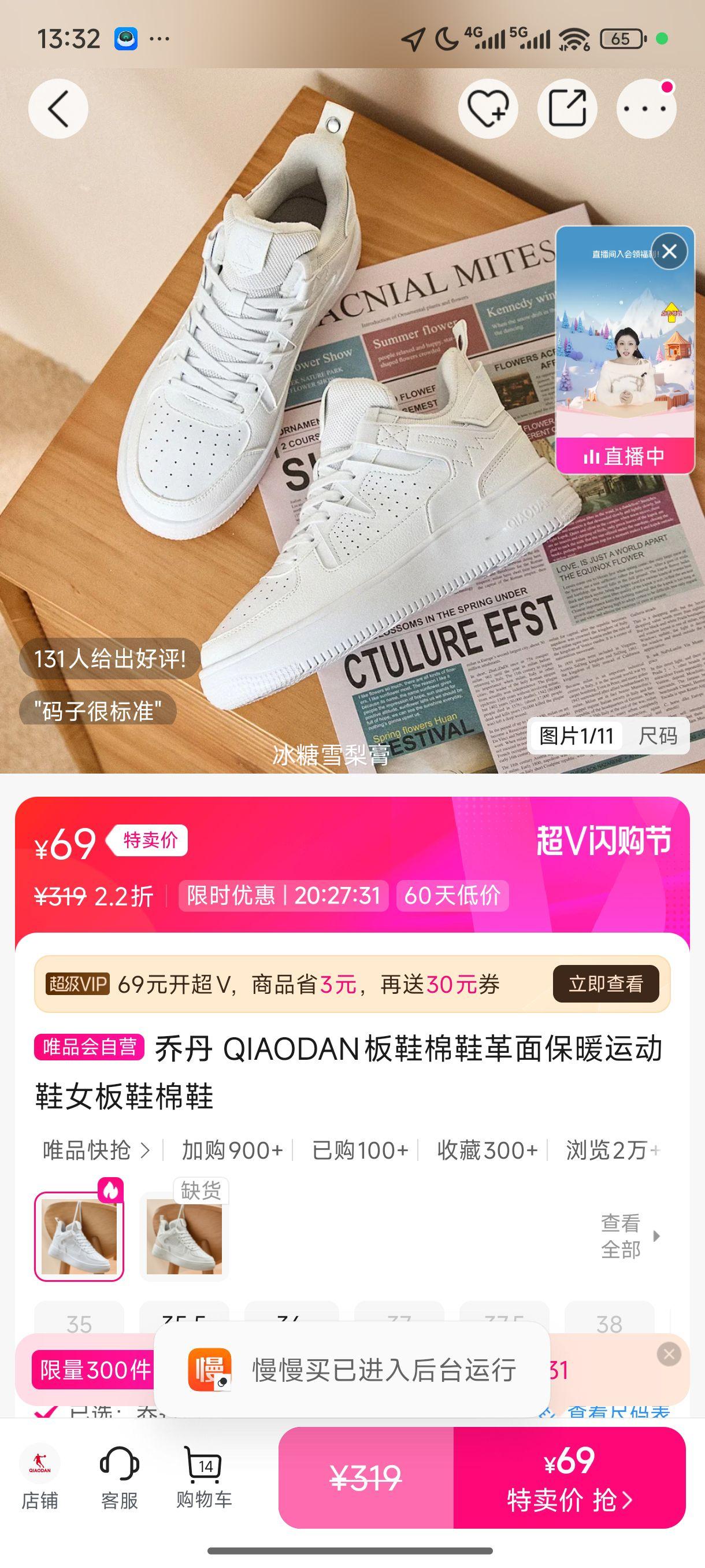Open the more options ellipsis menu
Screen dimensions: 705x1568
point(647,108)
